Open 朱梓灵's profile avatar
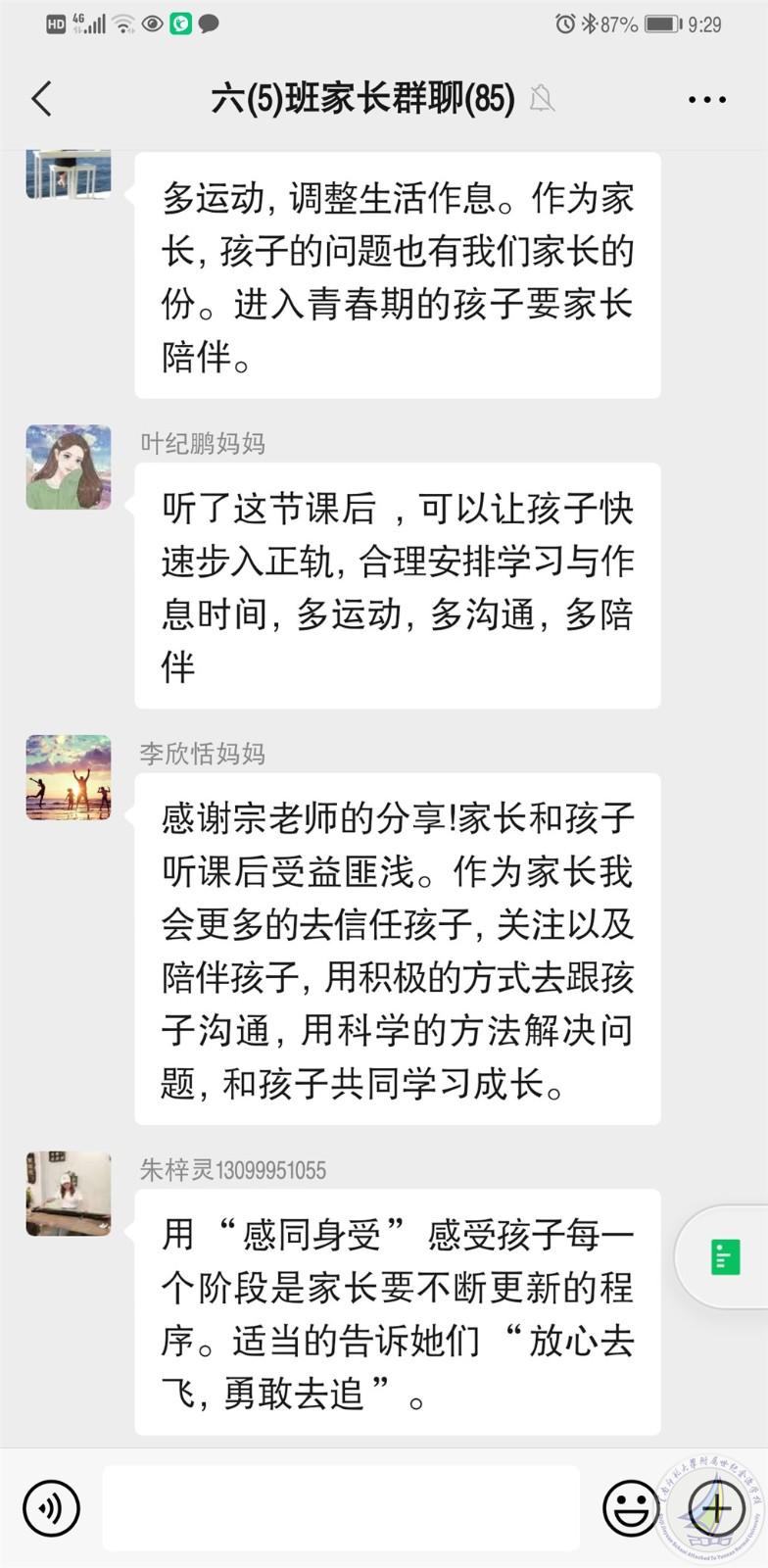The height and width of the screenshot is (1568, 768). click(x=69, y=1194)
